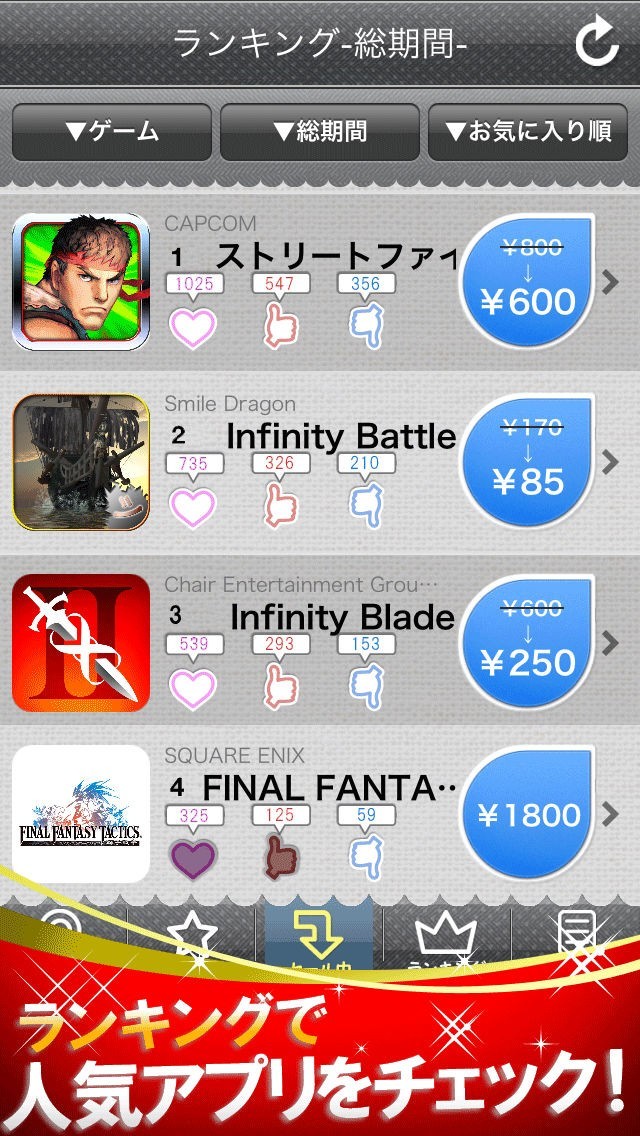
Task: Tap the ¥250 price button
Action: (527, 643)
